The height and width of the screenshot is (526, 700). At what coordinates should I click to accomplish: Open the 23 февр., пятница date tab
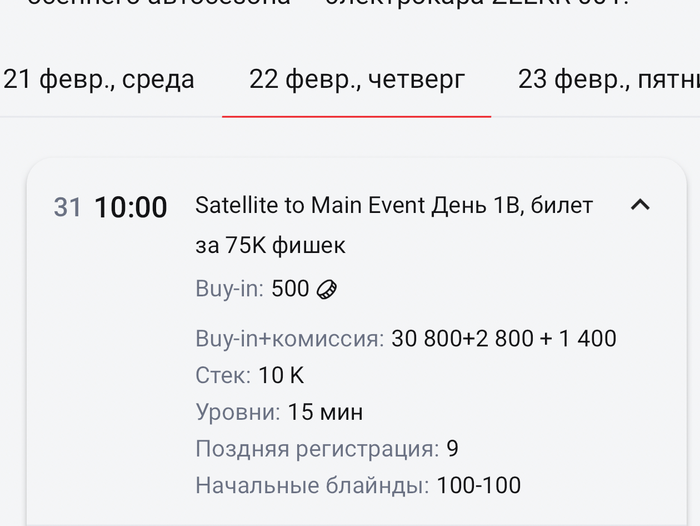[608, 80]
